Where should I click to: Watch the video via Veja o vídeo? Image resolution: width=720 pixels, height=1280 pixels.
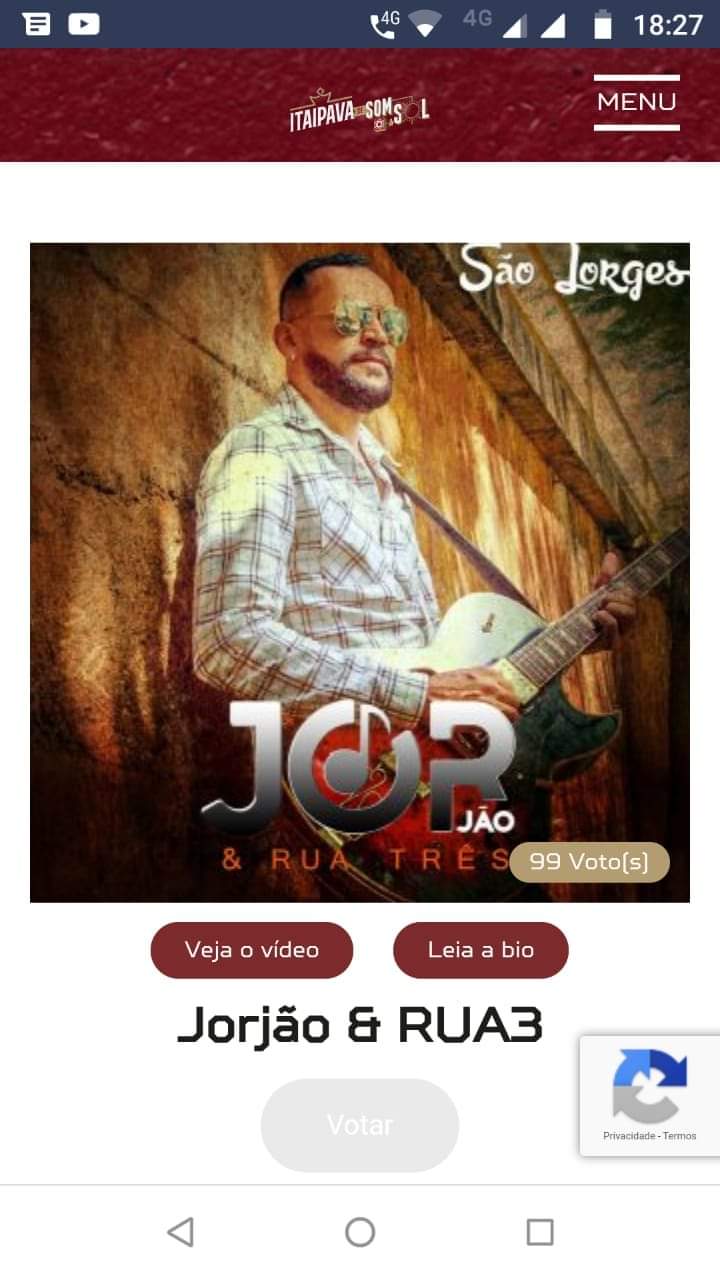(252, 950)
